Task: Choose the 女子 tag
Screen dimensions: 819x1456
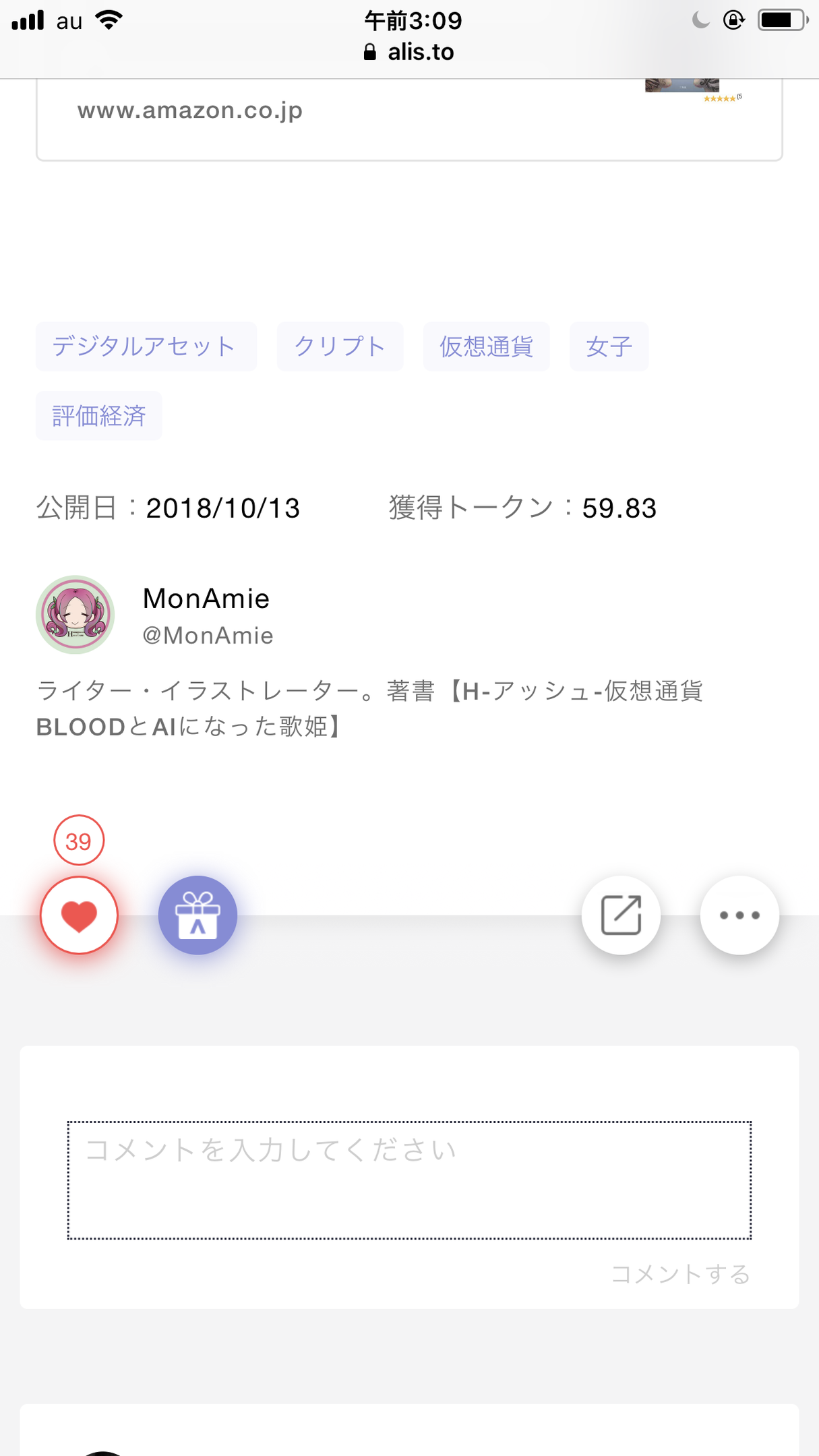Action: [609, 346]
